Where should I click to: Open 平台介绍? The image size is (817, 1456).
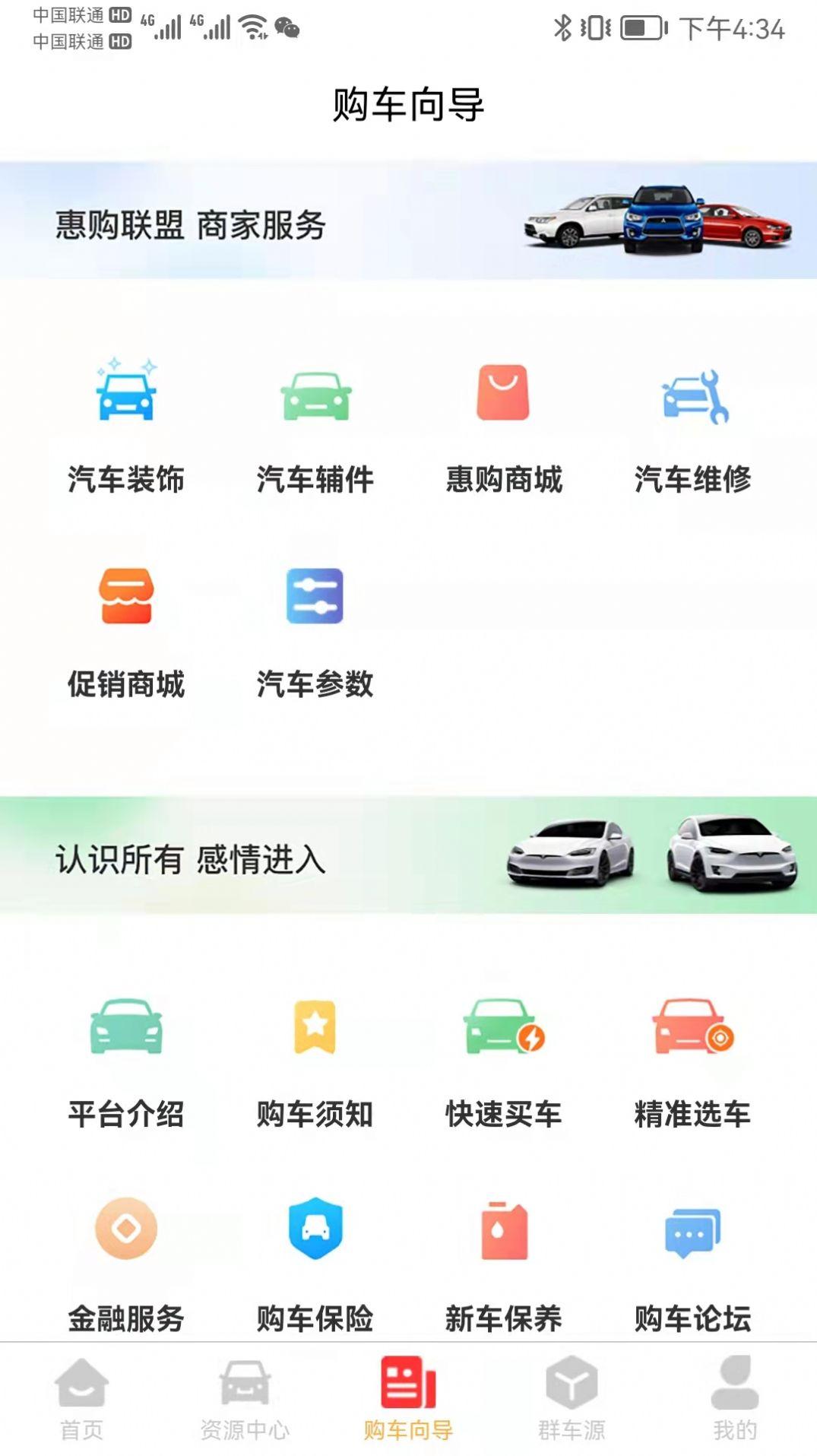(x=126, y=1062)
